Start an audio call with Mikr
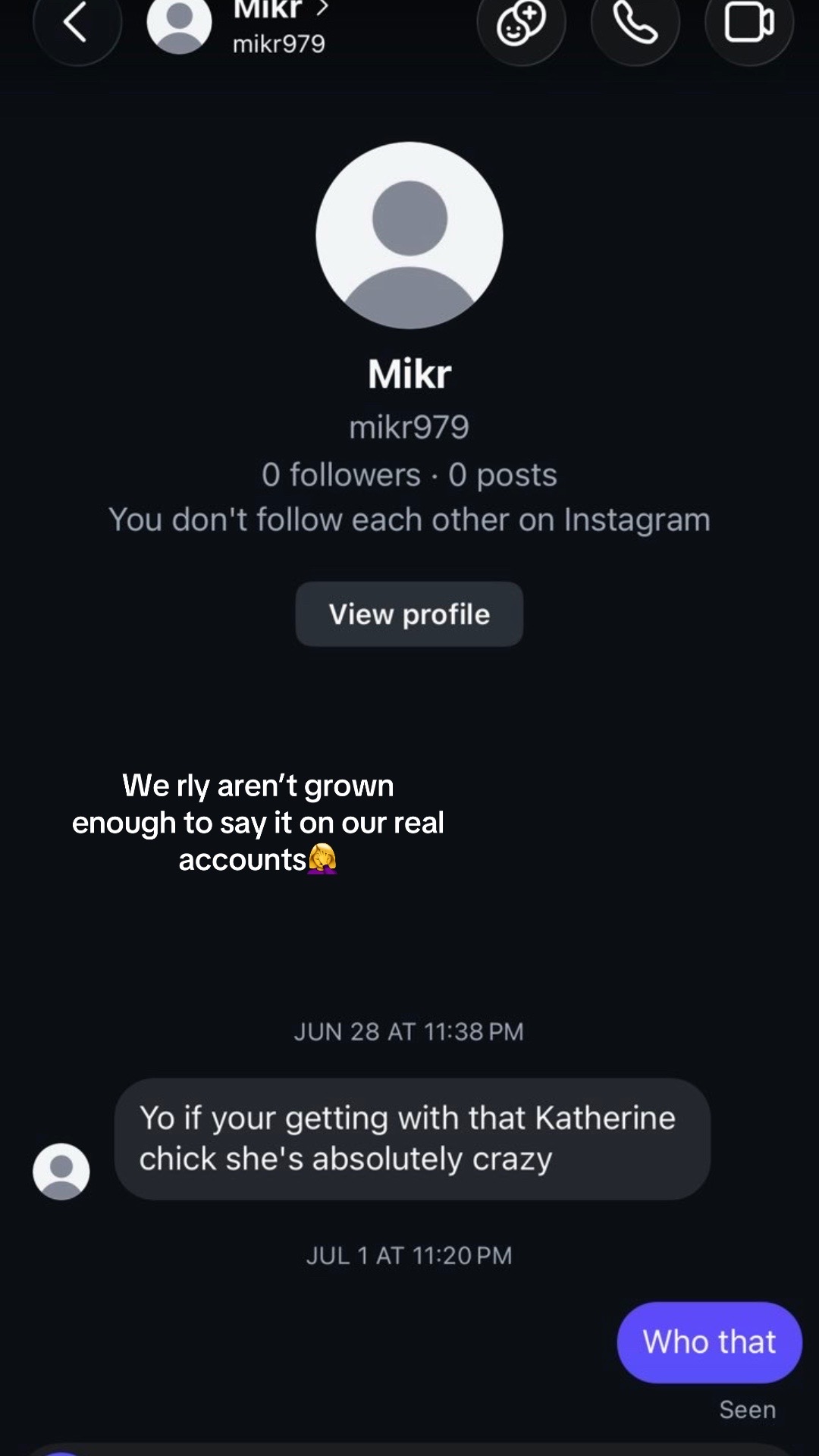This screenshot has height=1456, width=819. [635, 23]
